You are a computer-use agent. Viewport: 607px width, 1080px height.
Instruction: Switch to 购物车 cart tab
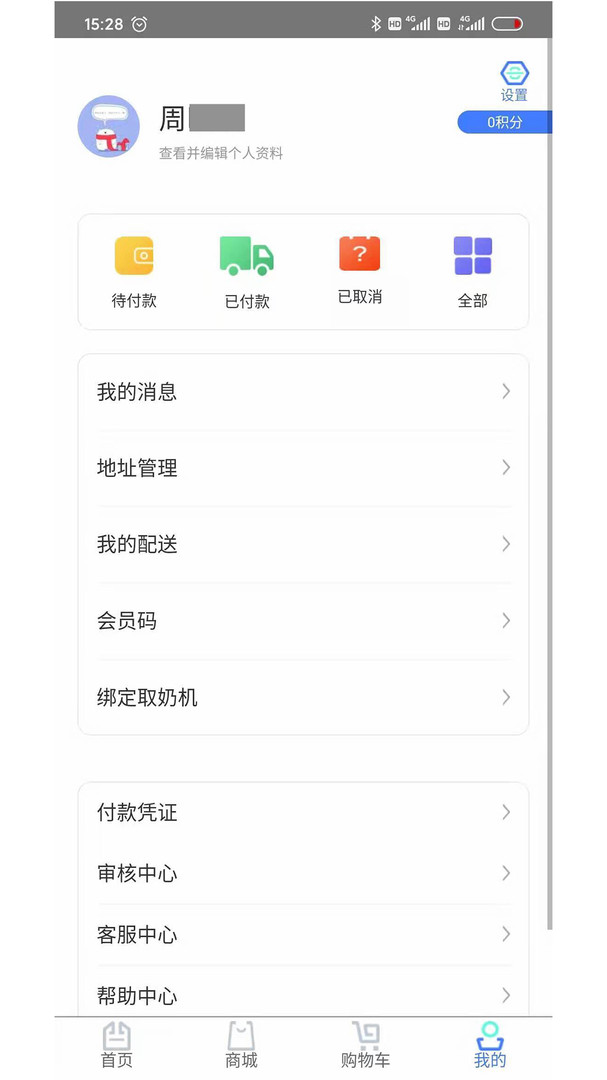pyautogui.click(x=365, y=1046)
